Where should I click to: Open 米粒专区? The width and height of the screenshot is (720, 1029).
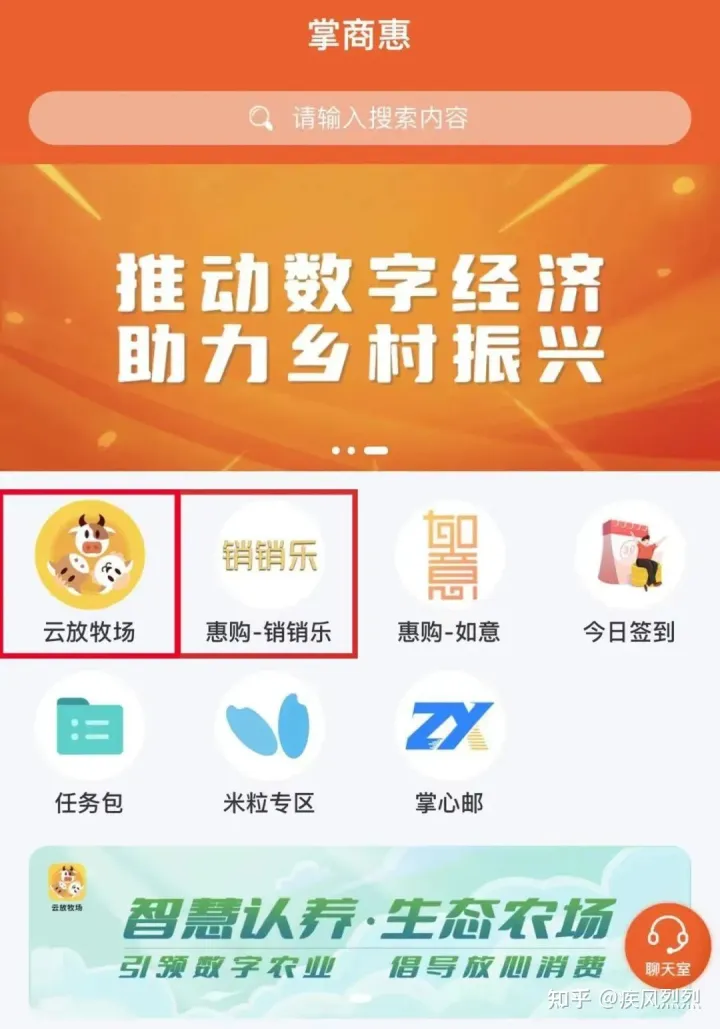[268, 727]
